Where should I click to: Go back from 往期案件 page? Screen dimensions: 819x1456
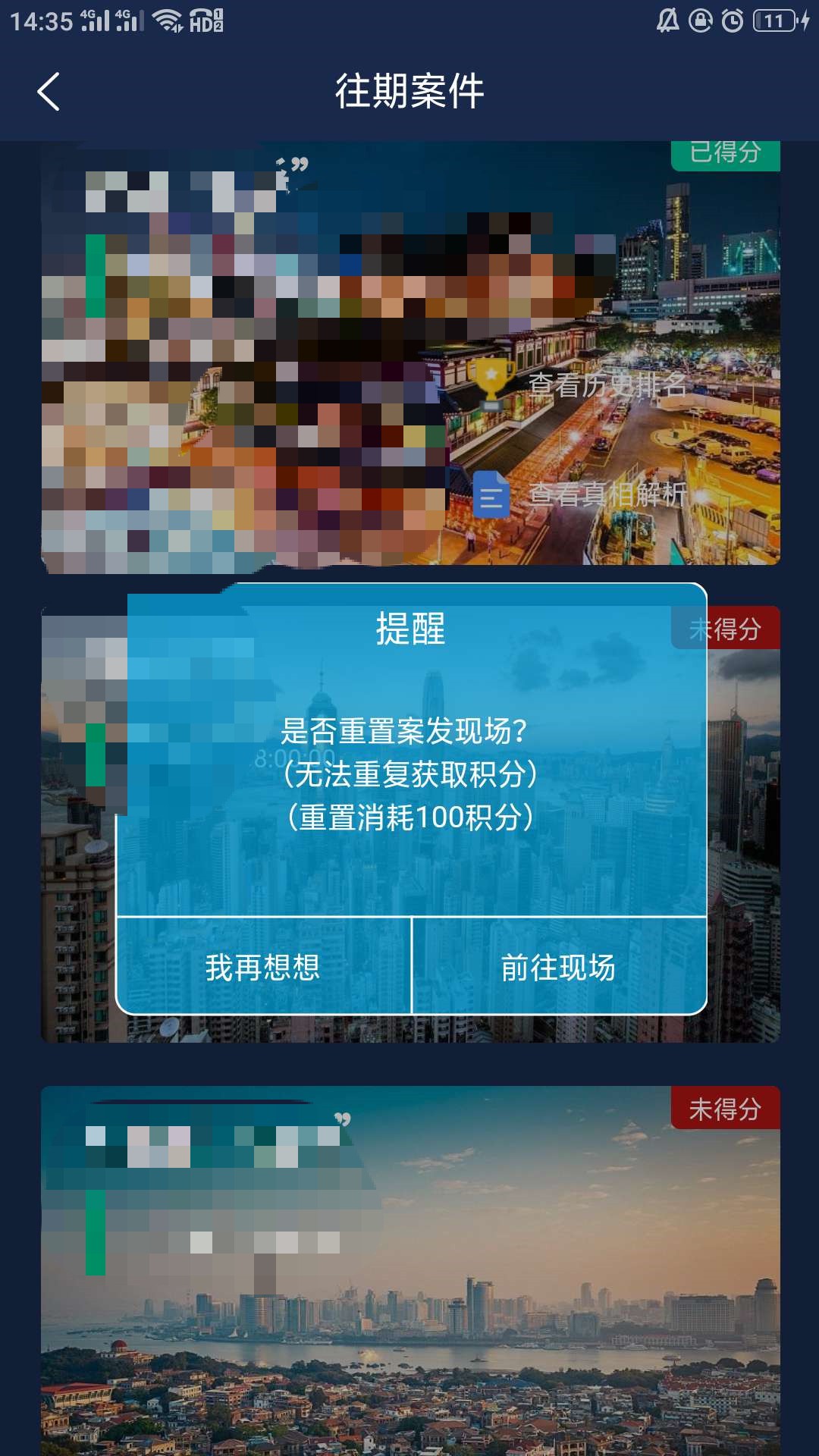[49, 93]
